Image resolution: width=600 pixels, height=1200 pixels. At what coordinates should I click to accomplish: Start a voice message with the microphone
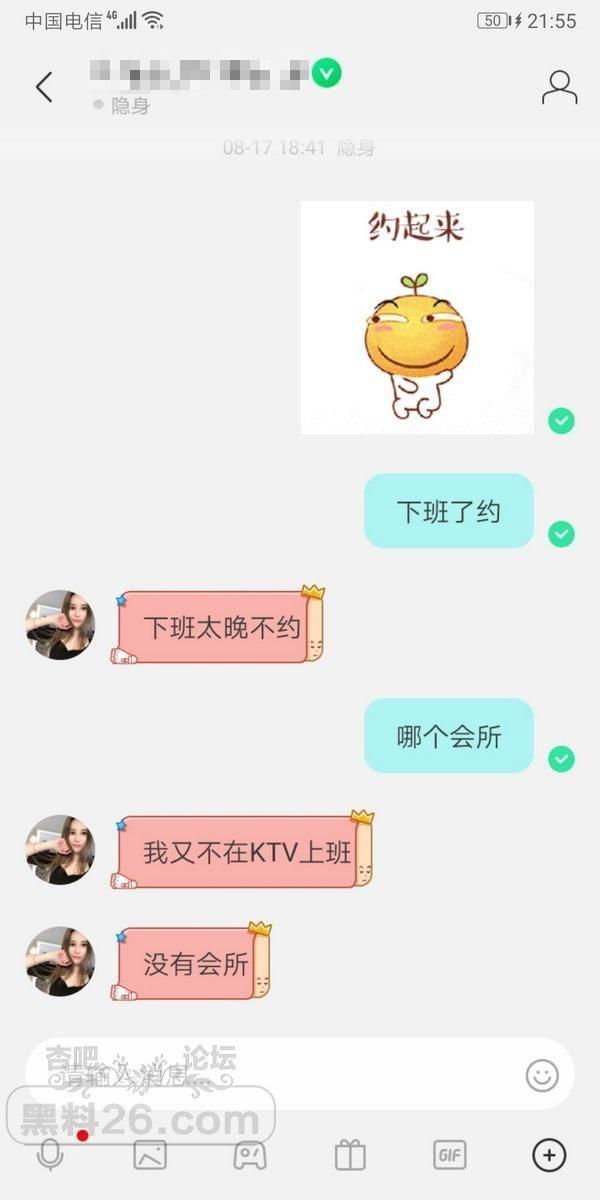coord(50,1155)
